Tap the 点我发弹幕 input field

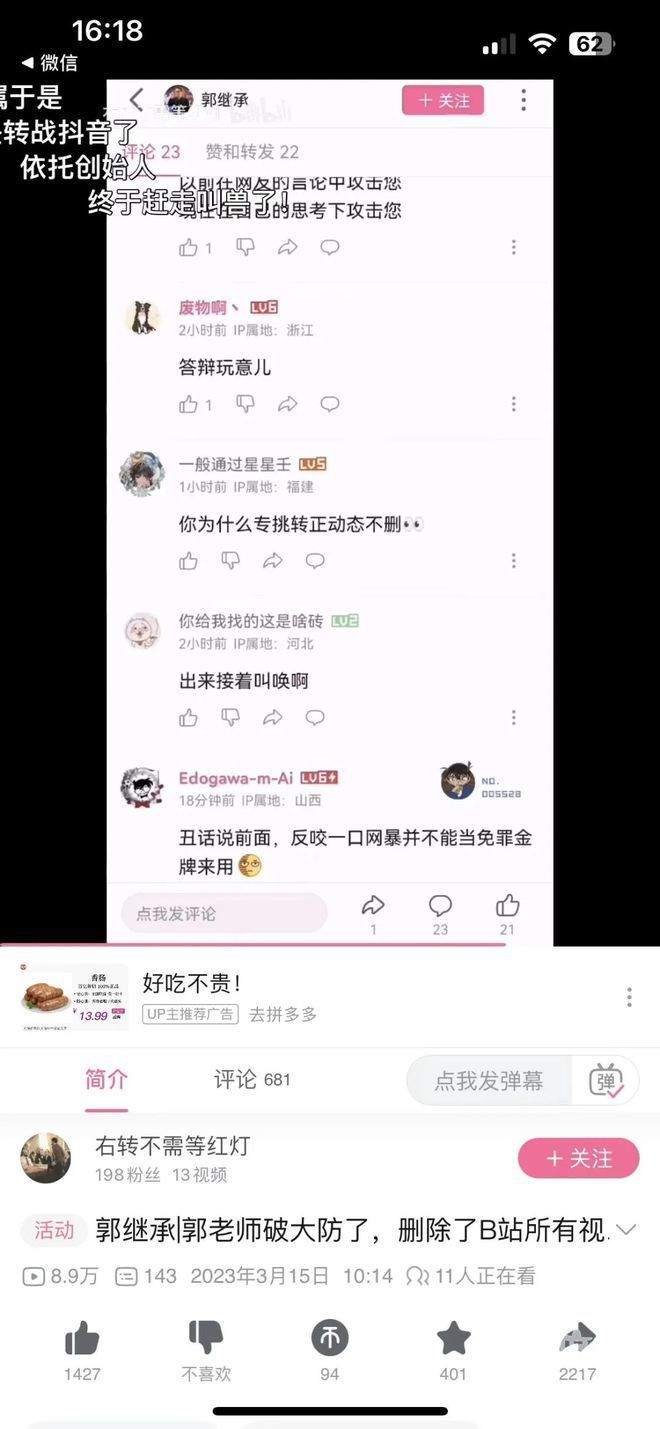click(x=489, y=1080)
